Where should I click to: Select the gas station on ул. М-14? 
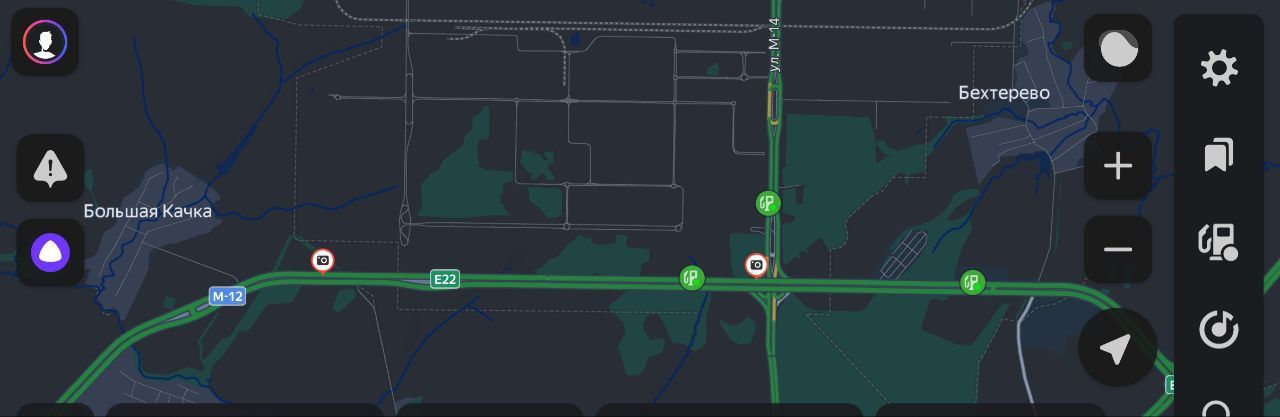point(767,204)
